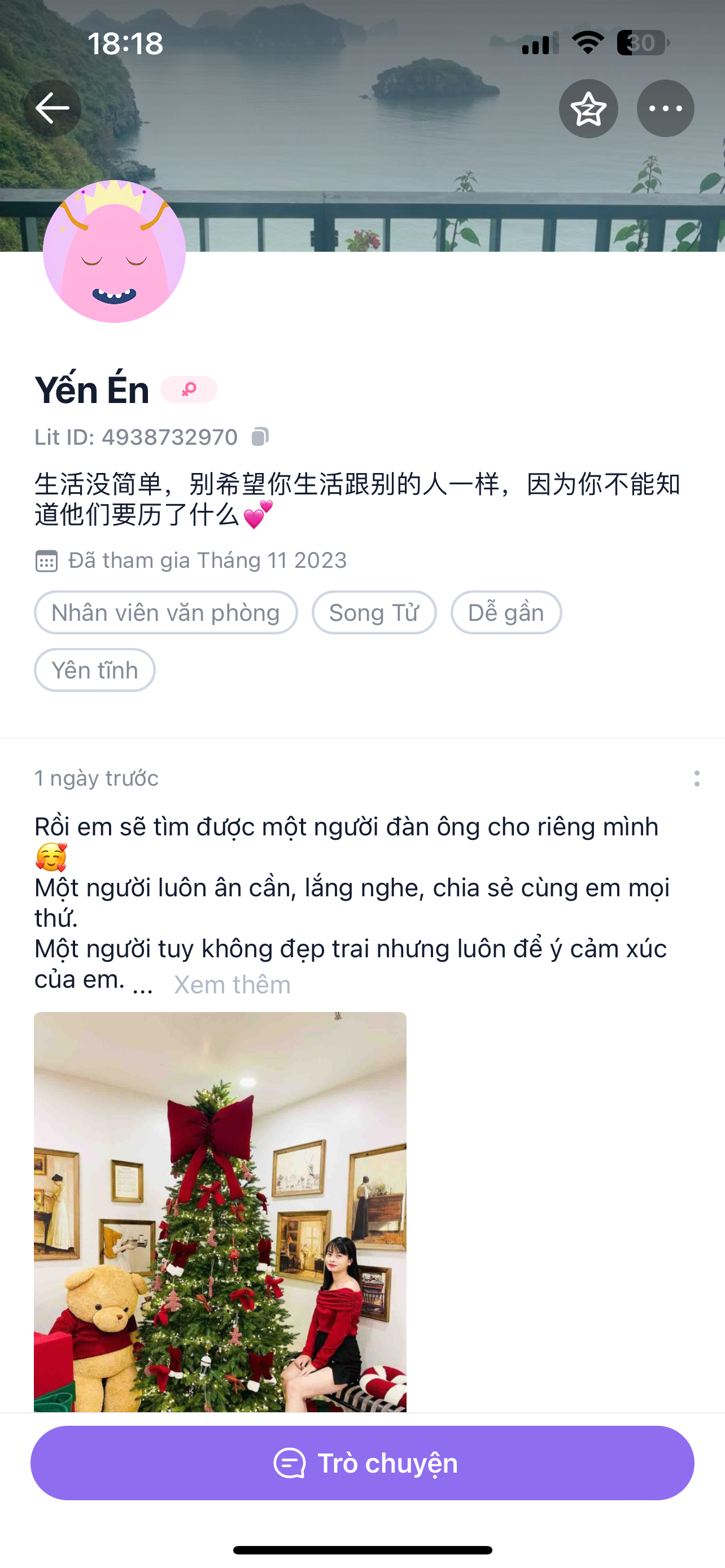Open Yến Én's profile avatar

(115, 251)
